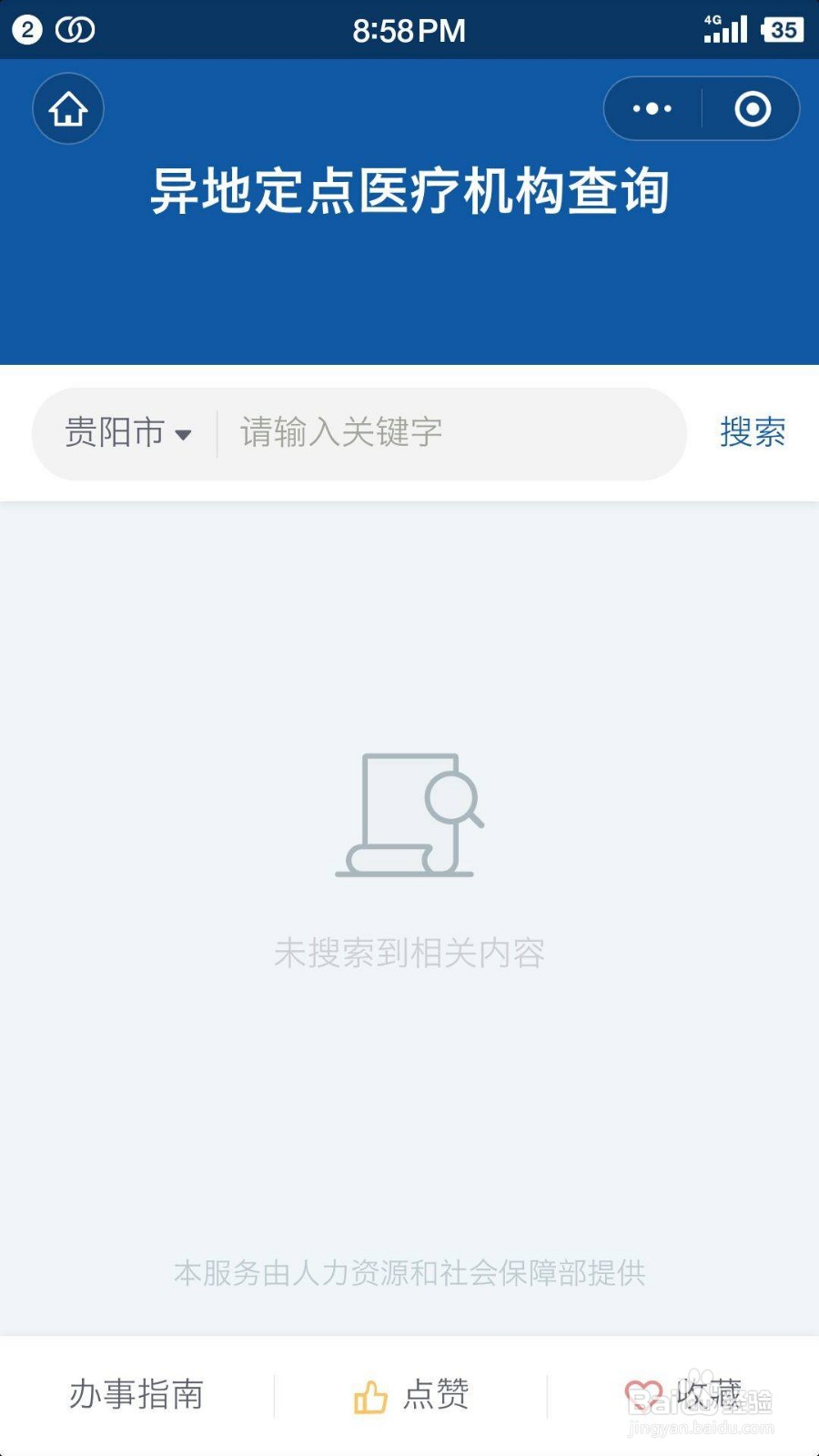This screenshot has height=1456, width=819.
Task: Switch to the 点赞 option at bottom
Action: pos(439,1393)
